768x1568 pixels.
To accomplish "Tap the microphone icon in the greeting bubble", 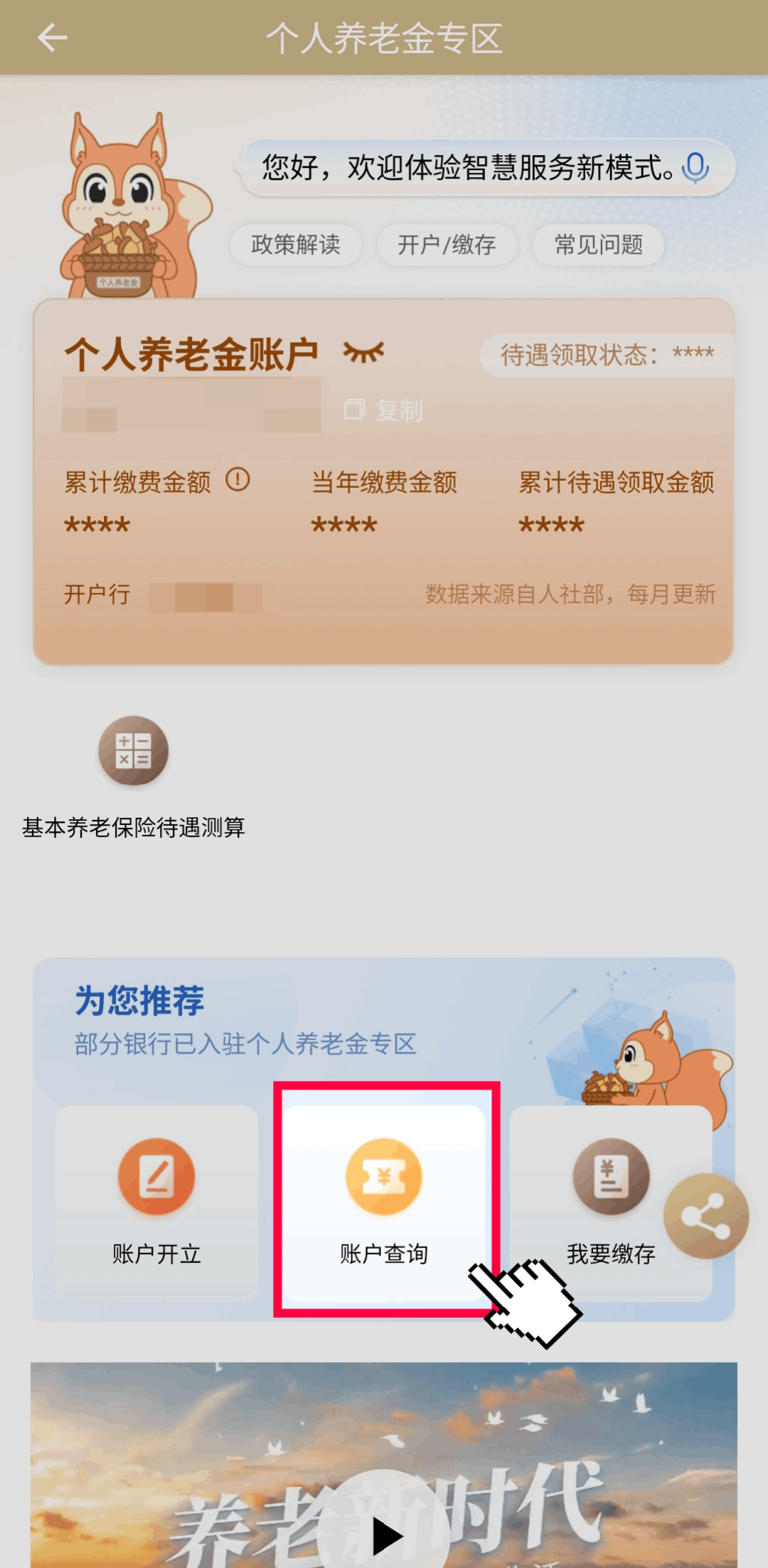I will pos(695,169).
